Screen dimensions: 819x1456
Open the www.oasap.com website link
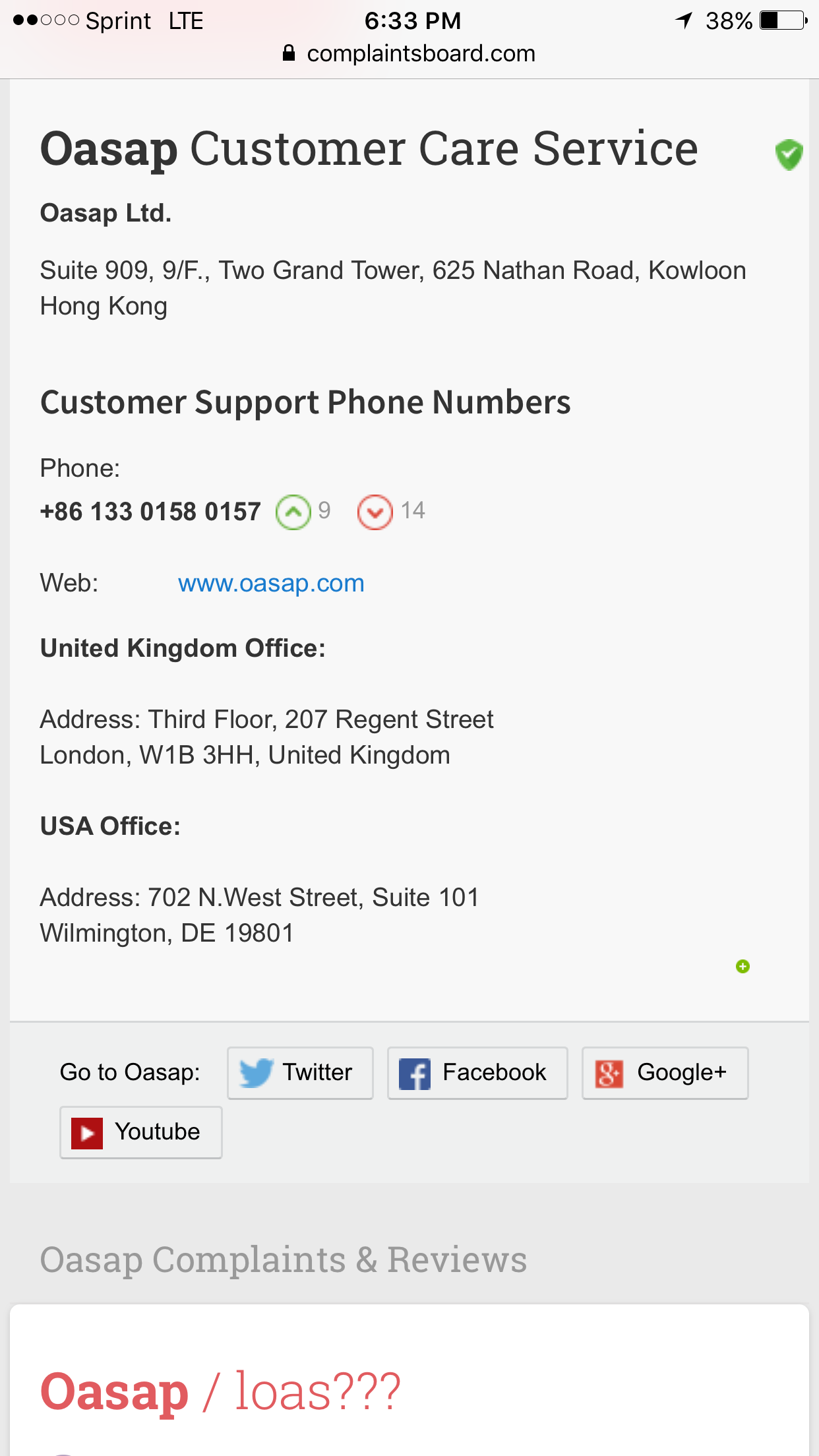(x=271, y=583)
